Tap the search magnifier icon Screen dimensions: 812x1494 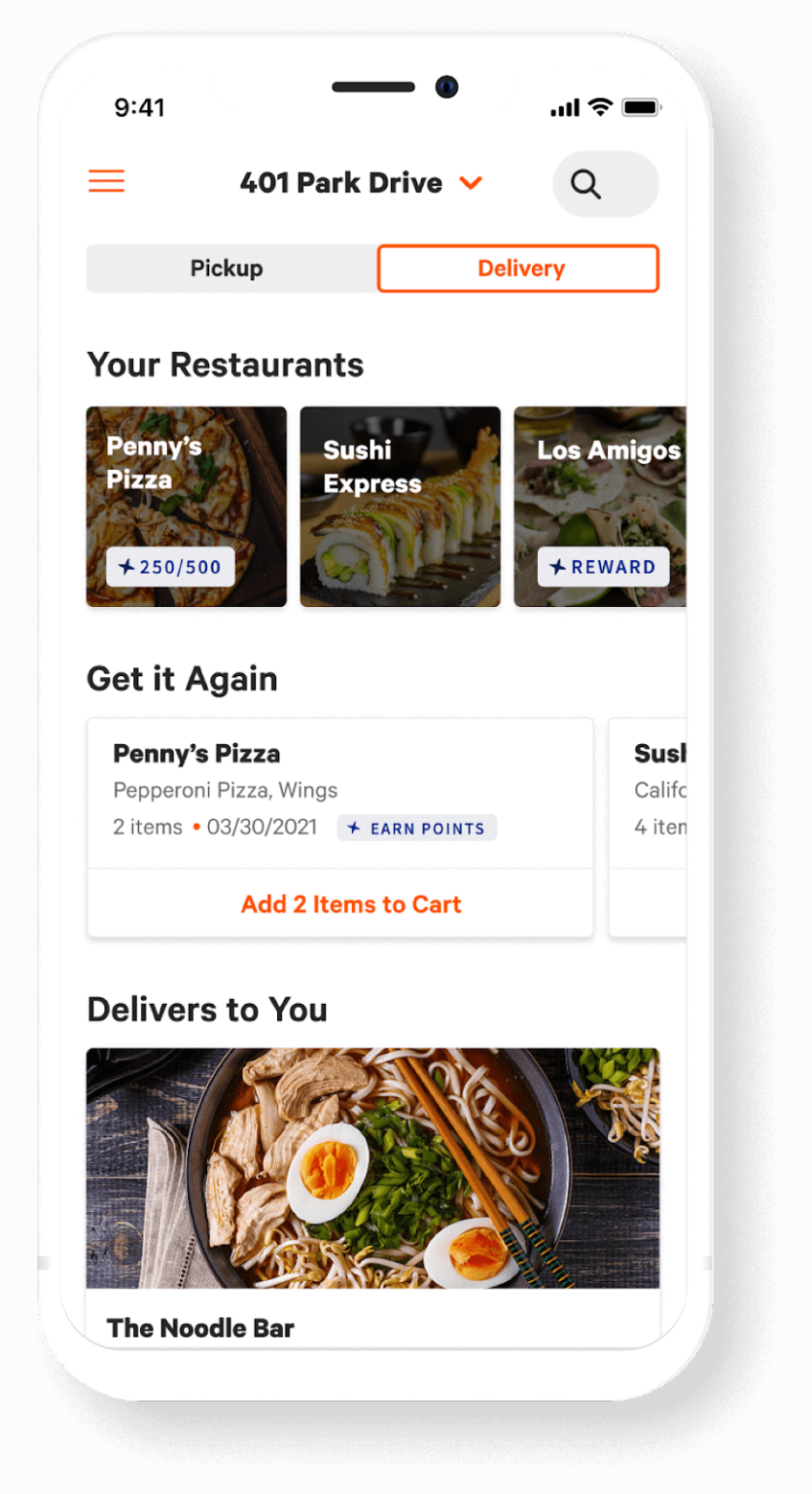click(584, 183)
